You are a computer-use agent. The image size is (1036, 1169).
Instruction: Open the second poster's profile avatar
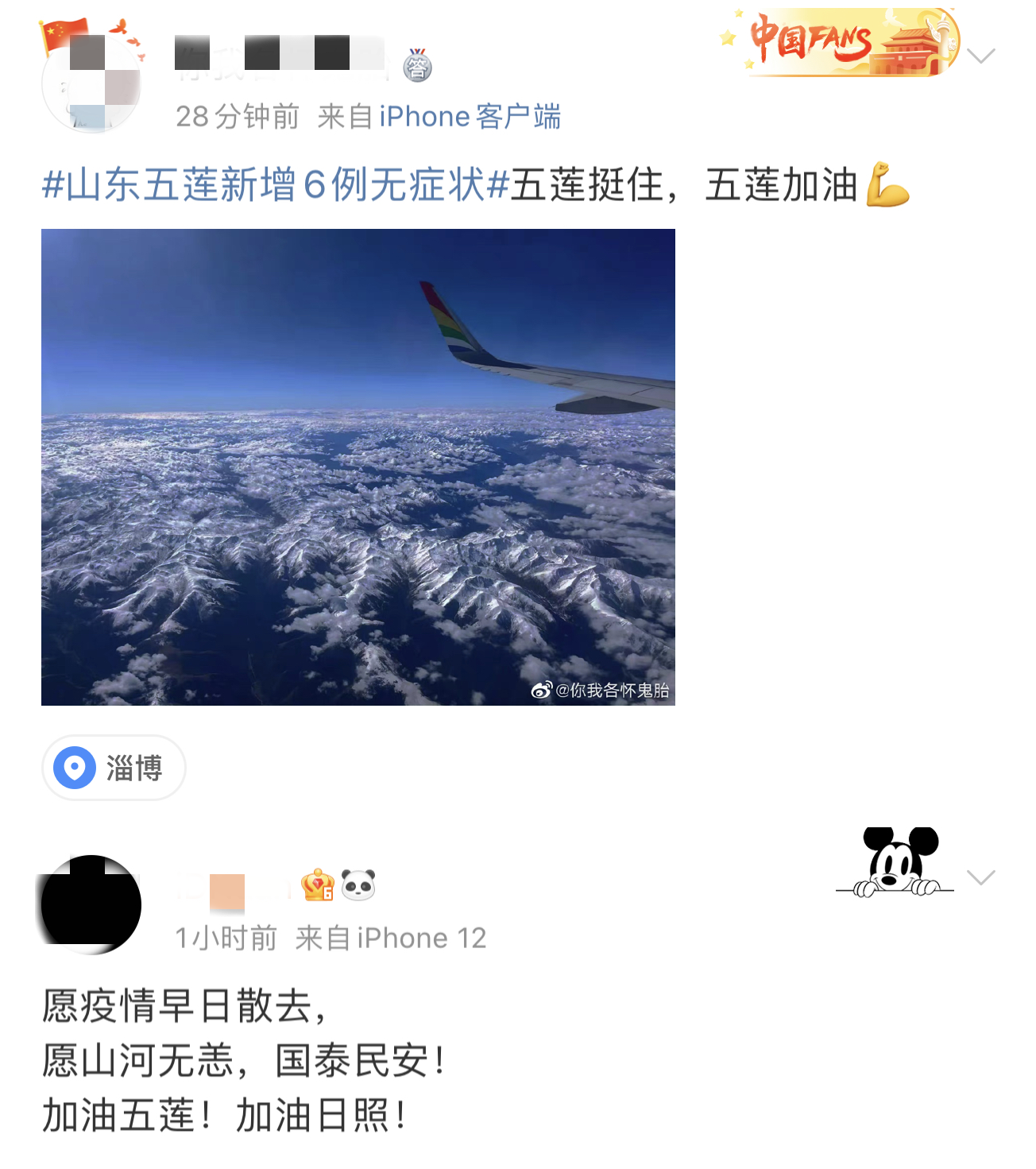tap(91, 904)
